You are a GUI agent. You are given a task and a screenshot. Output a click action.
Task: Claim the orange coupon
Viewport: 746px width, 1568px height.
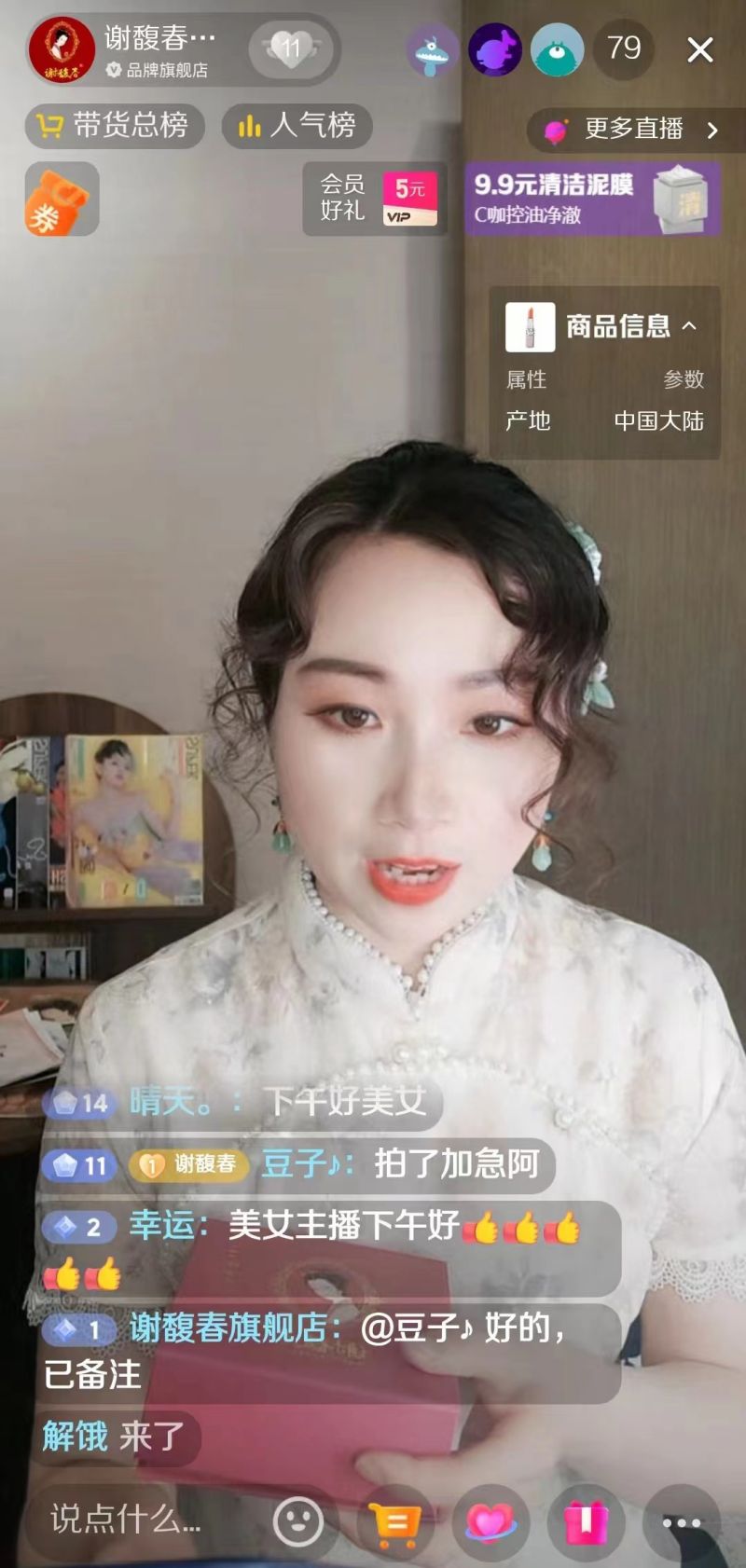click(62, 199)
